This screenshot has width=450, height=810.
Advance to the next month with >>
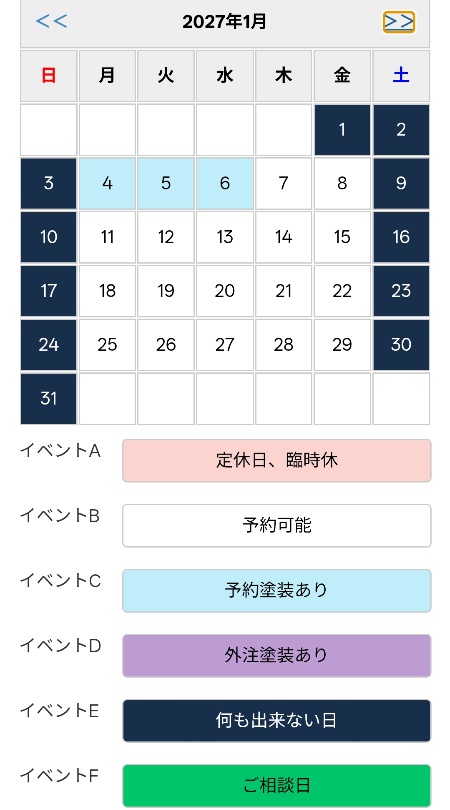(x=399, y=22)
